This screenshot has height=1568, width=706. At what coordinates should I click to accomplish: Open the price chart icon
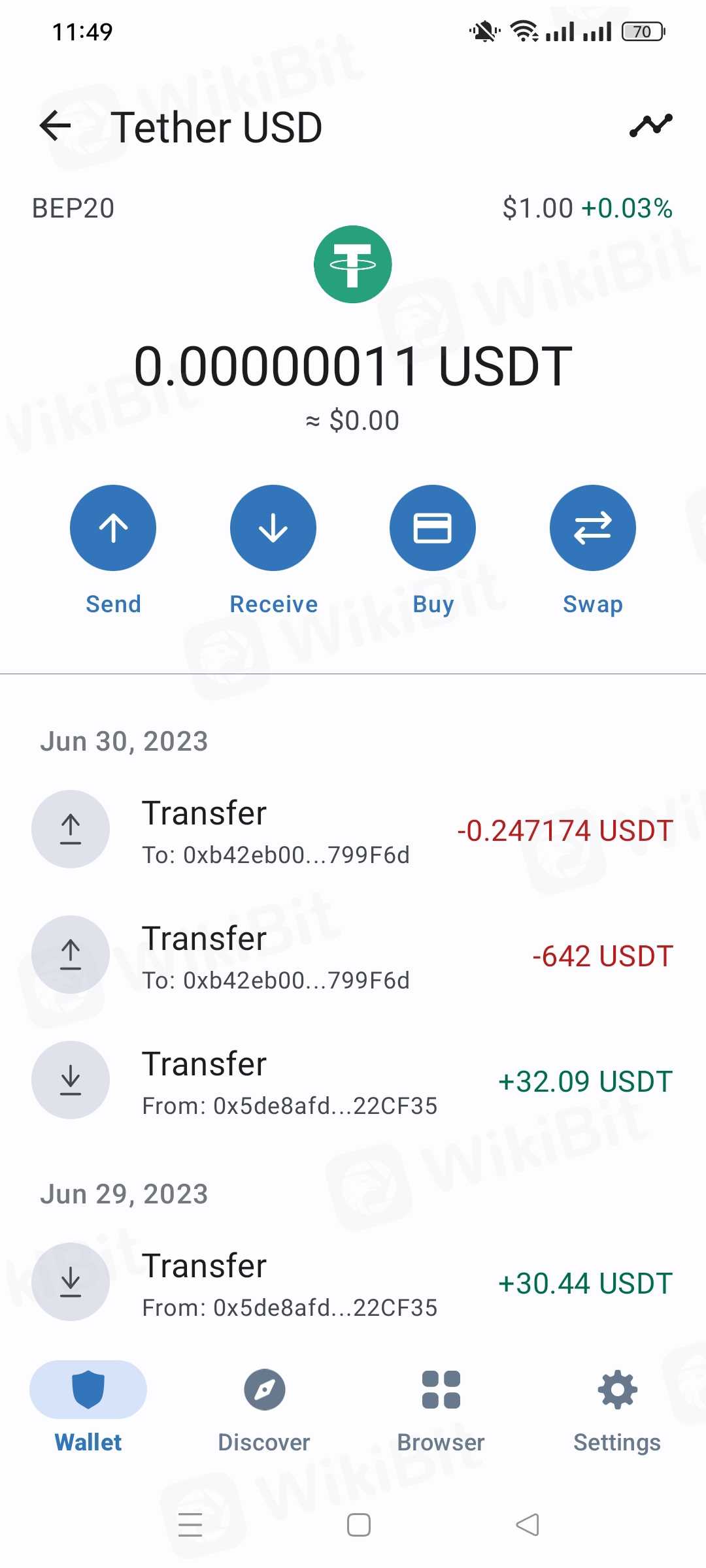(x=650, y=125)
